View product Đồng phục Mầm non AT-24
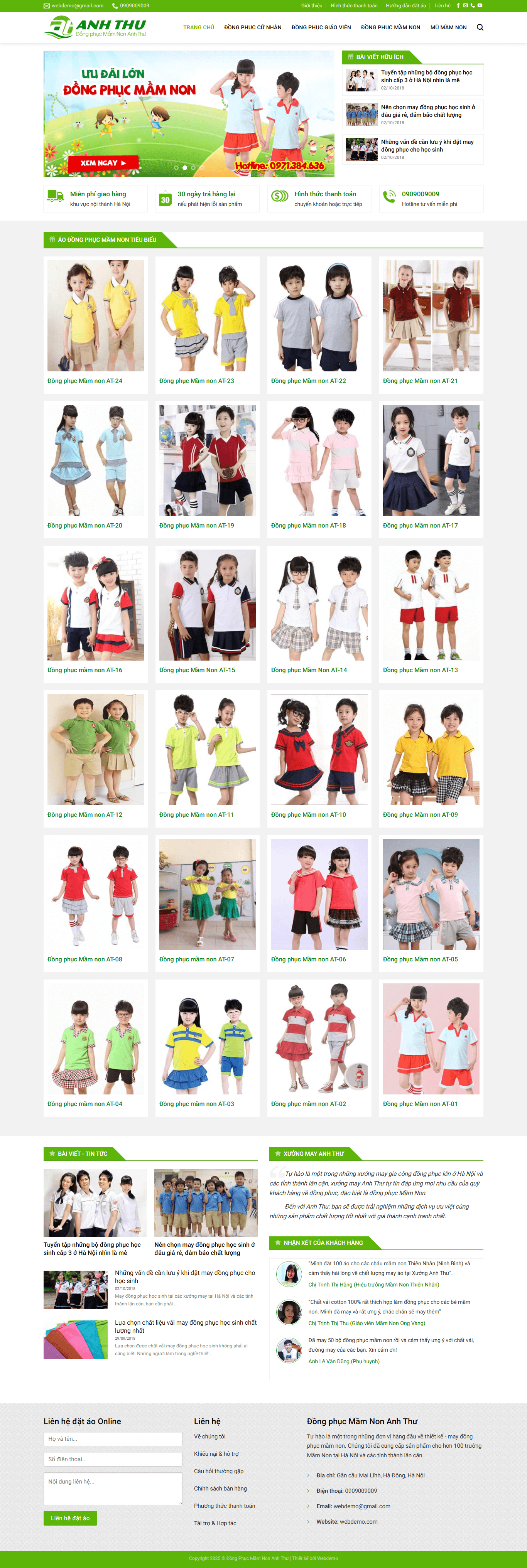The image size is (527, 1568). point(85,381)
